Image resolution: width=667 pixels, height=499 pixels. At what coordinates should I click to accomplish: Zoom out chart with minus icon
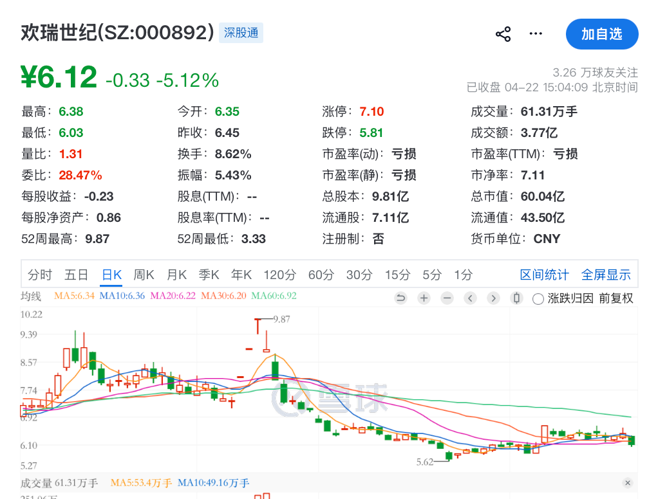tap(447, 298)
